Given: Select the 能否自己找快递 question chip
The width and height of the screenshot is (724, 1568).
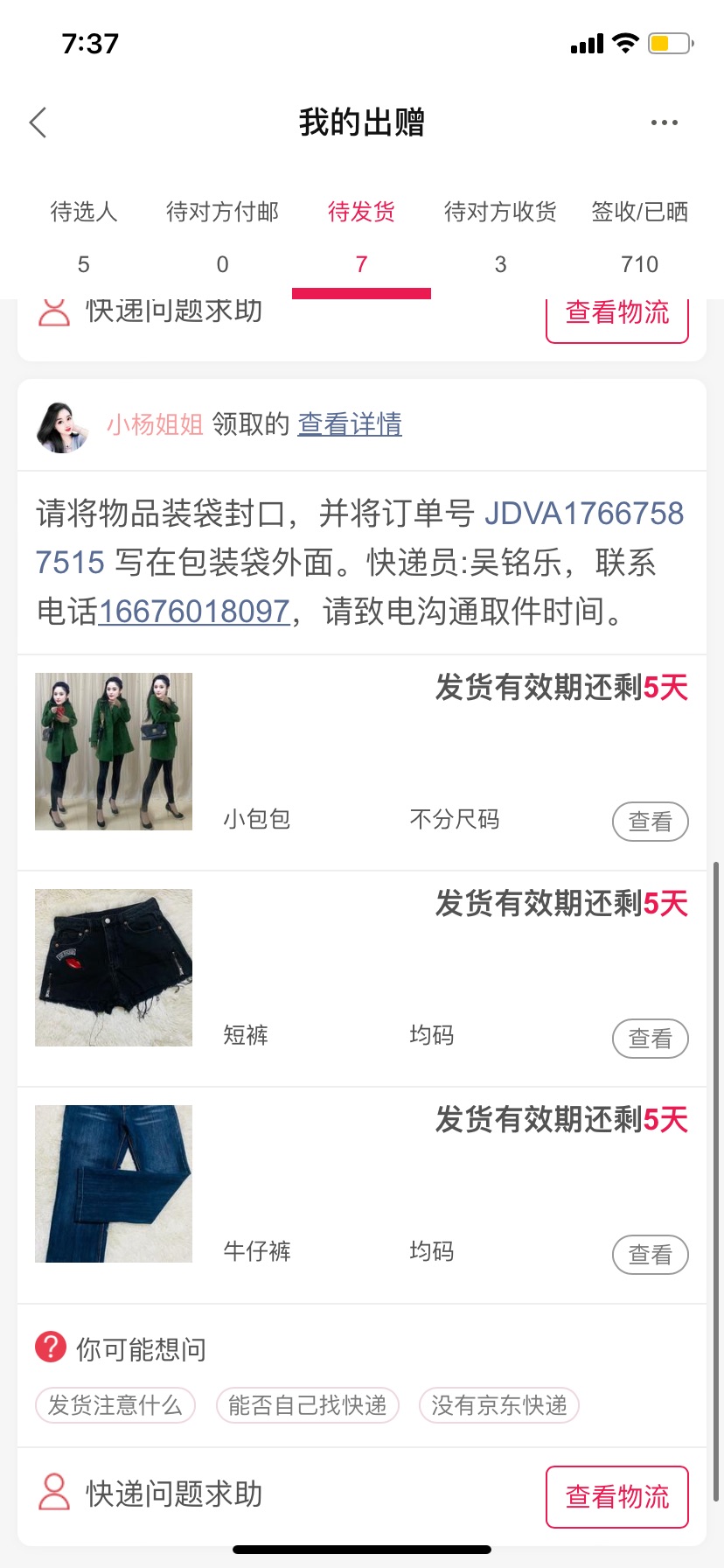Looking at the screenshot, I should coord(308,1405).
